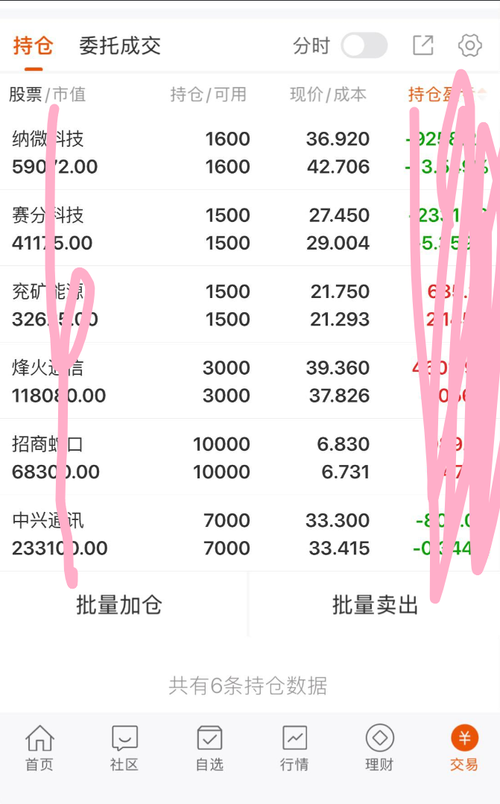Switch to the 理财 tab
The width and height of the screenshot is (500, 804).
pos(379,748)
